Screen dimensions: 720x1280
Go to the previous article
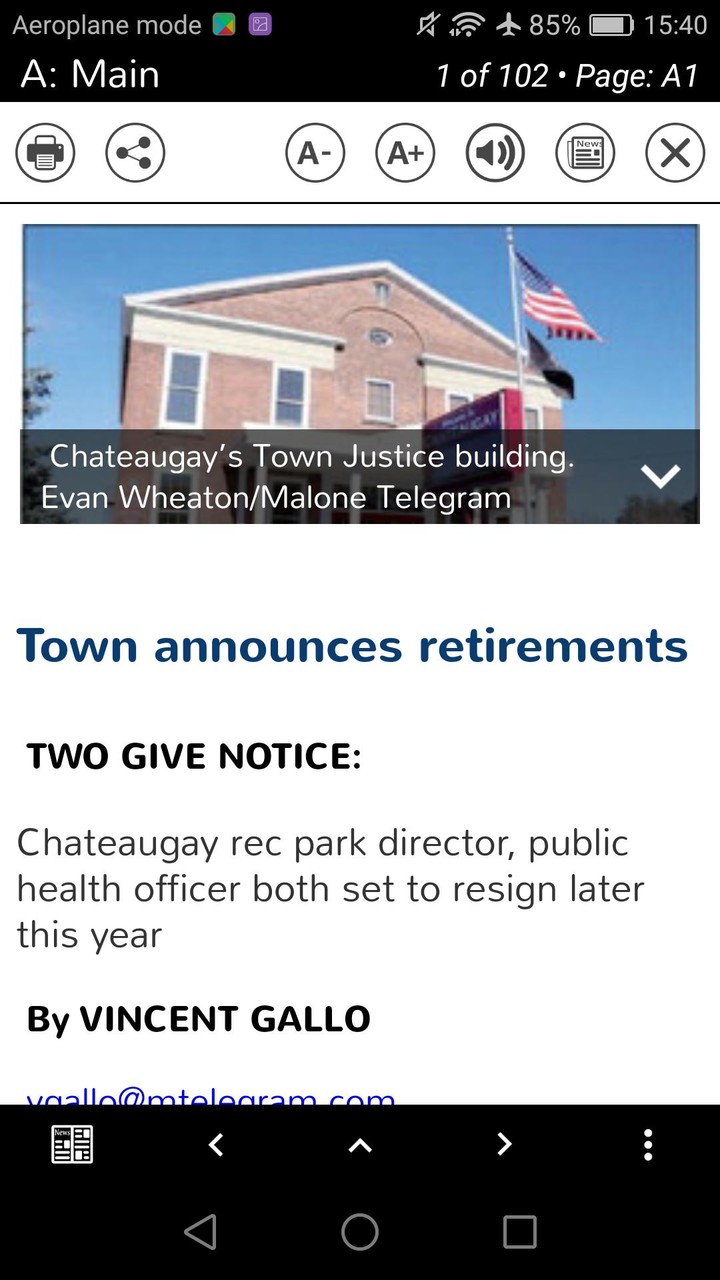(216, 1144)
